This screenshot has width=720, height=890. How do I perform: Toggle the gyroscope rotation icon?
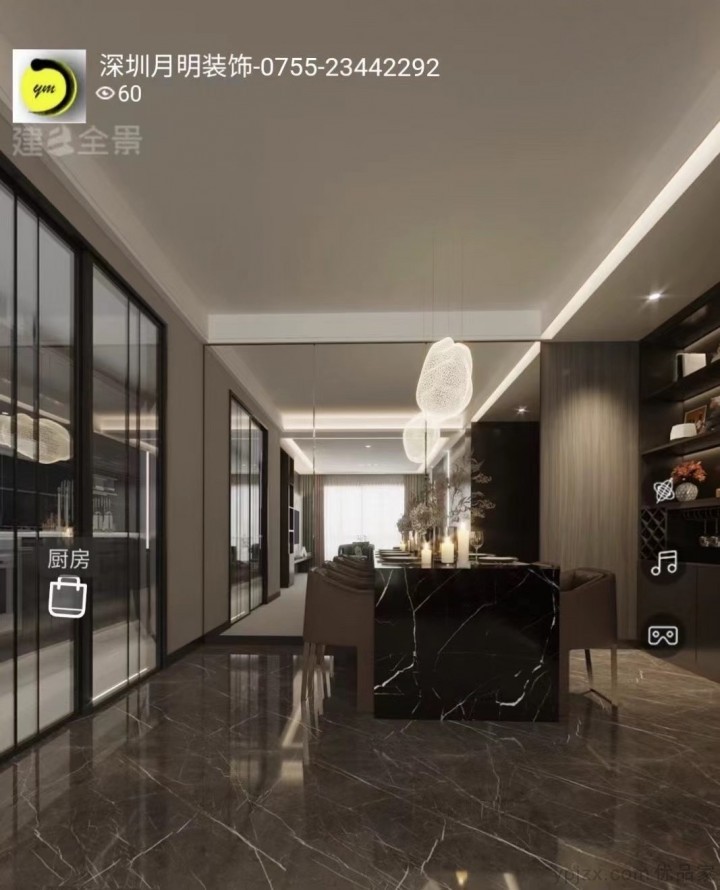click(664, 491)
